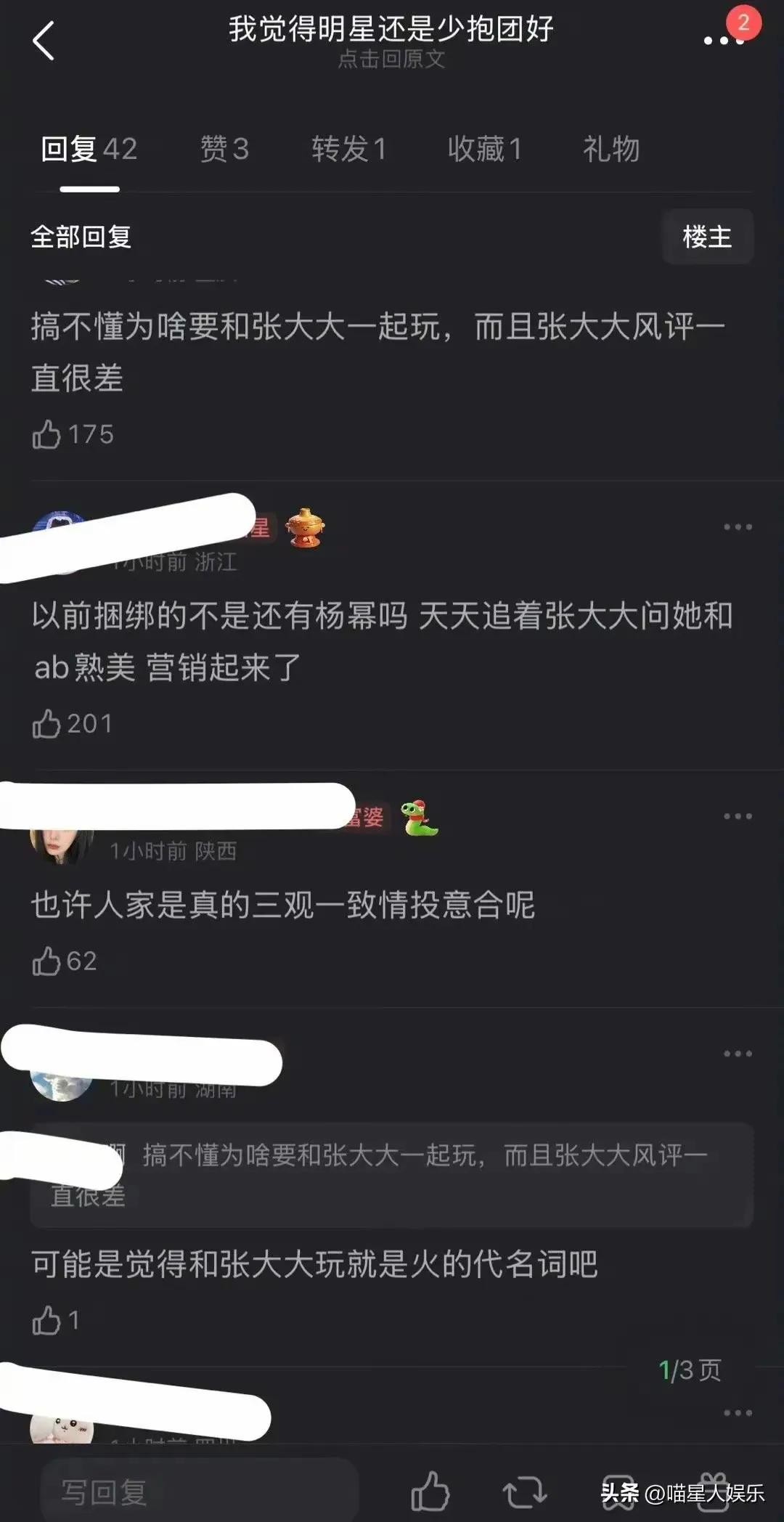Repost using the bottom bar icon

pos(524,1492)
